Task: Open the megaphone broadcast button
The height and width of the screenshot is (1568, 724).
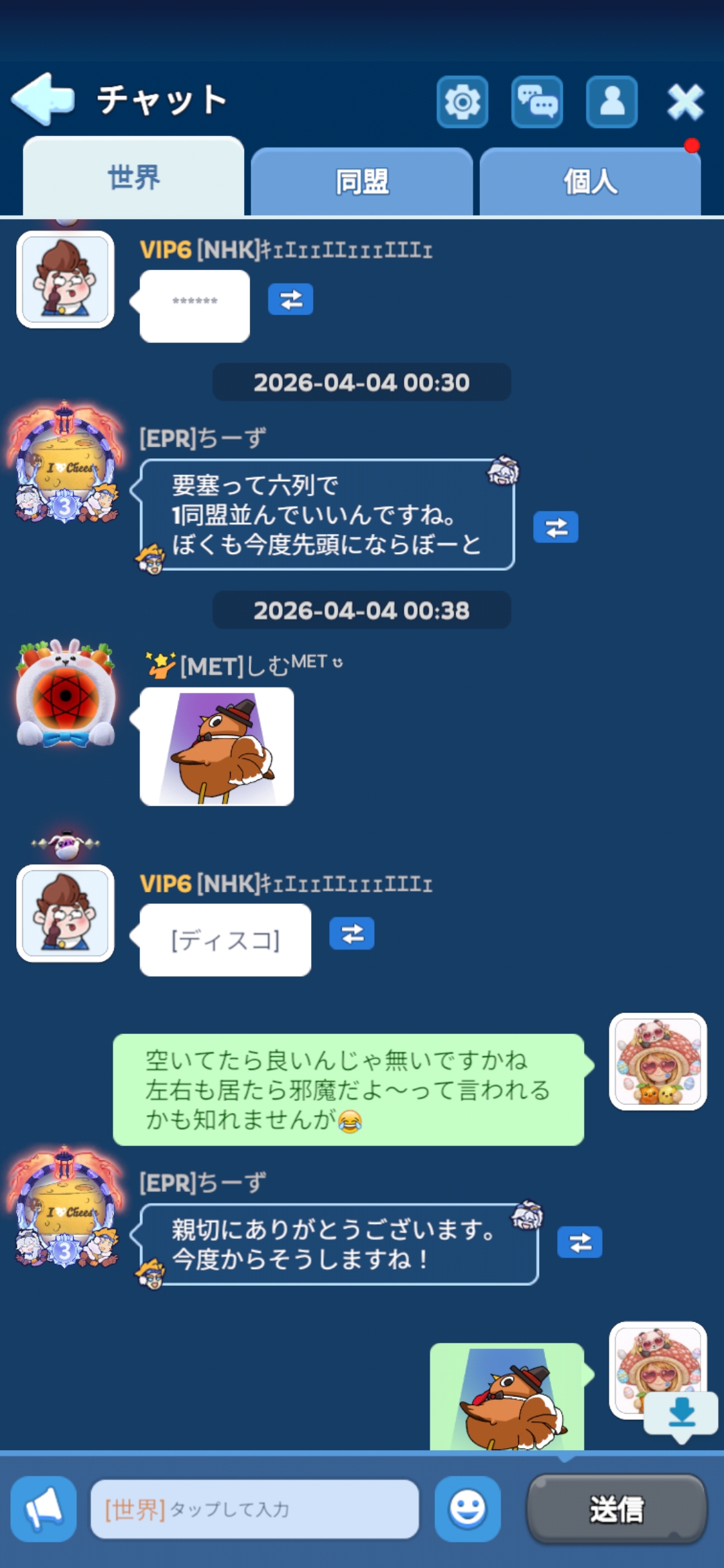Action: pos(44,1509)
